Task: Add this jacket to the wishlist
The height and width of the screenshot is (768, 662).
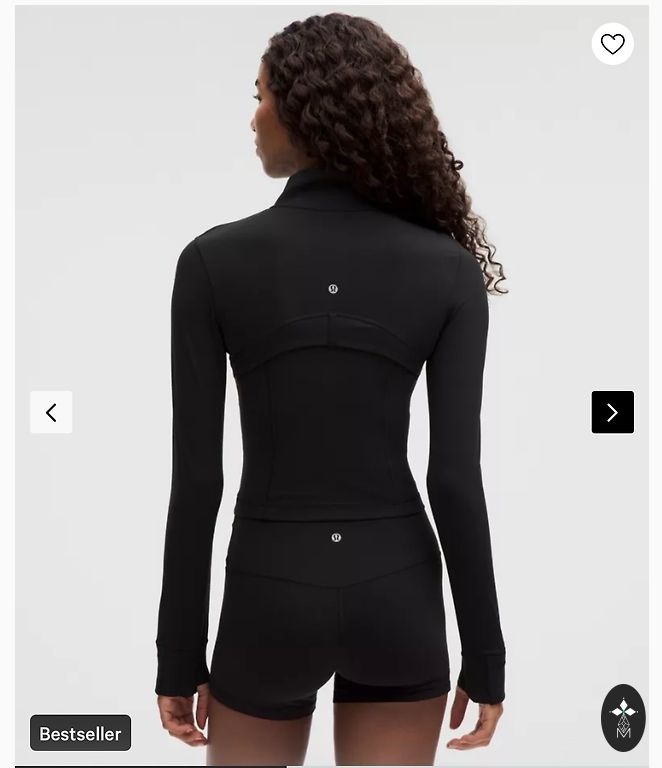Action: [x=612, y=44]
